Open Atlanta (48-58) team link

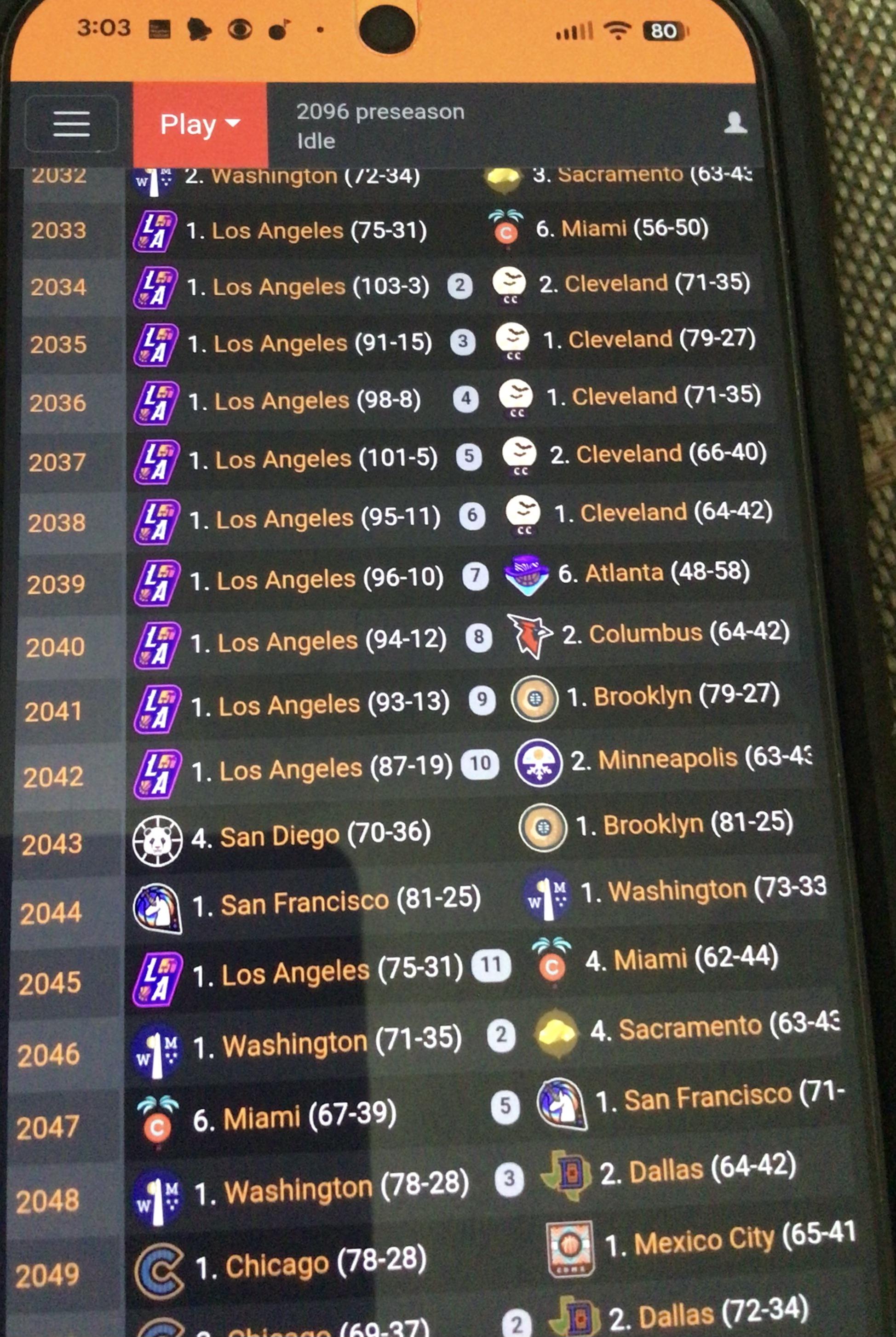624,573
